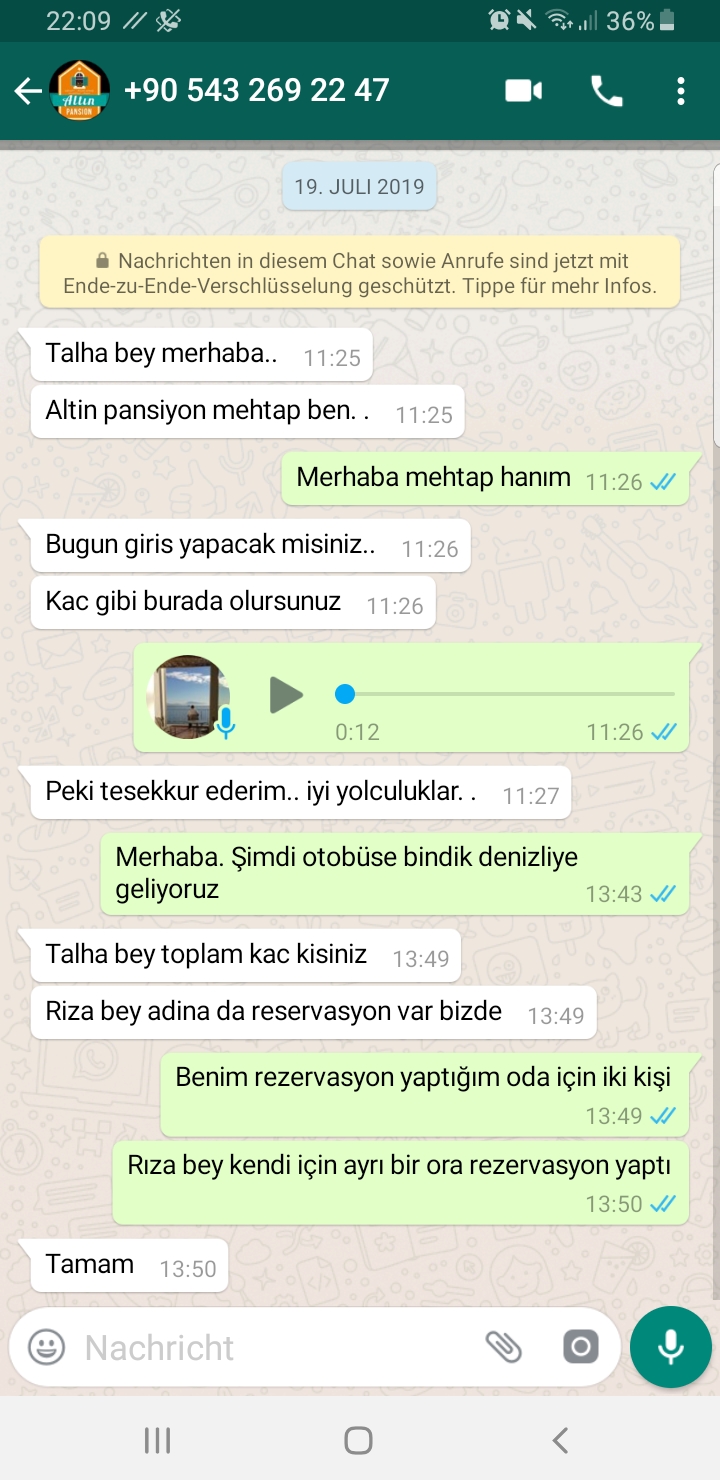The width and height of the screenshot is (720, 1480).
Task: Tap the end-to-end encryption info banner
Action: tap(360, 273)
